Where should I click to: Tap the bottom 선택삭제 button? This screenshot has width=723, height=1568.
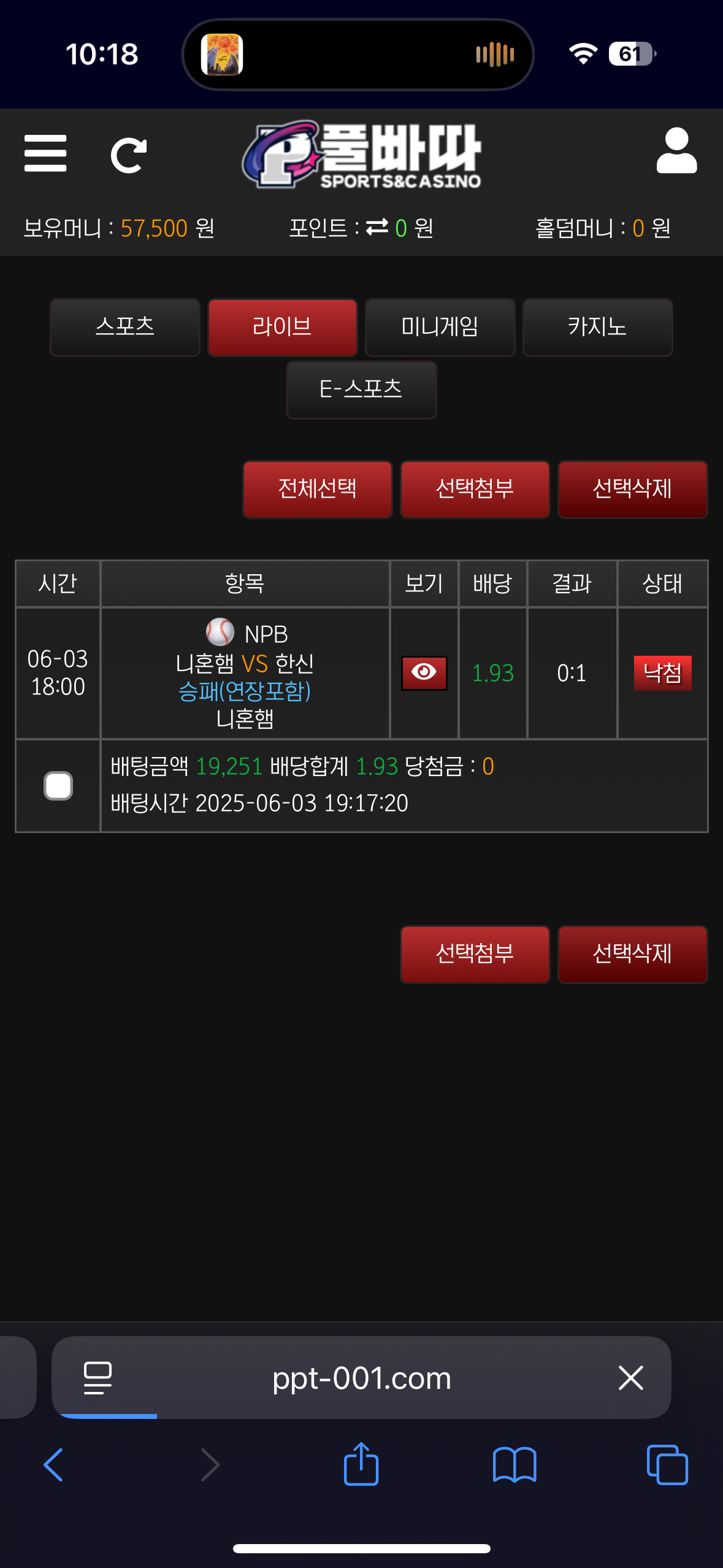[632, 954]
